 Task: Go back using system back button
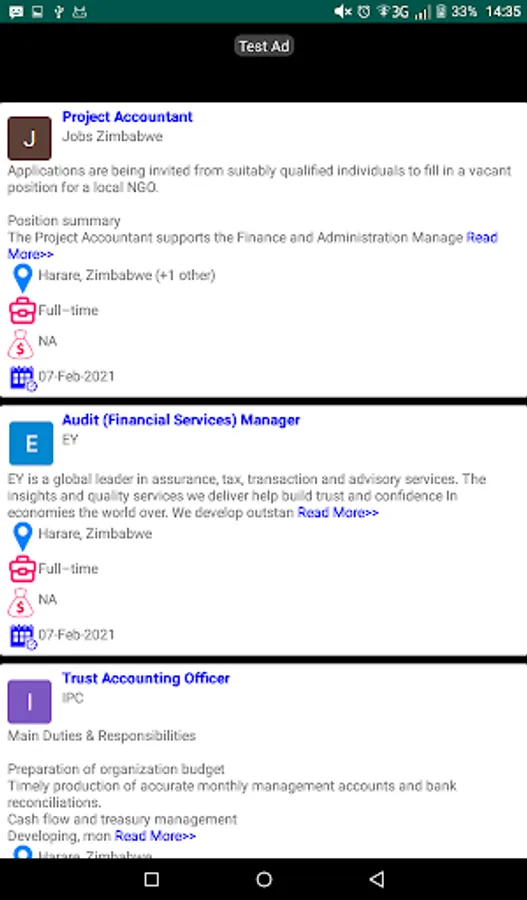click(377, 879)
